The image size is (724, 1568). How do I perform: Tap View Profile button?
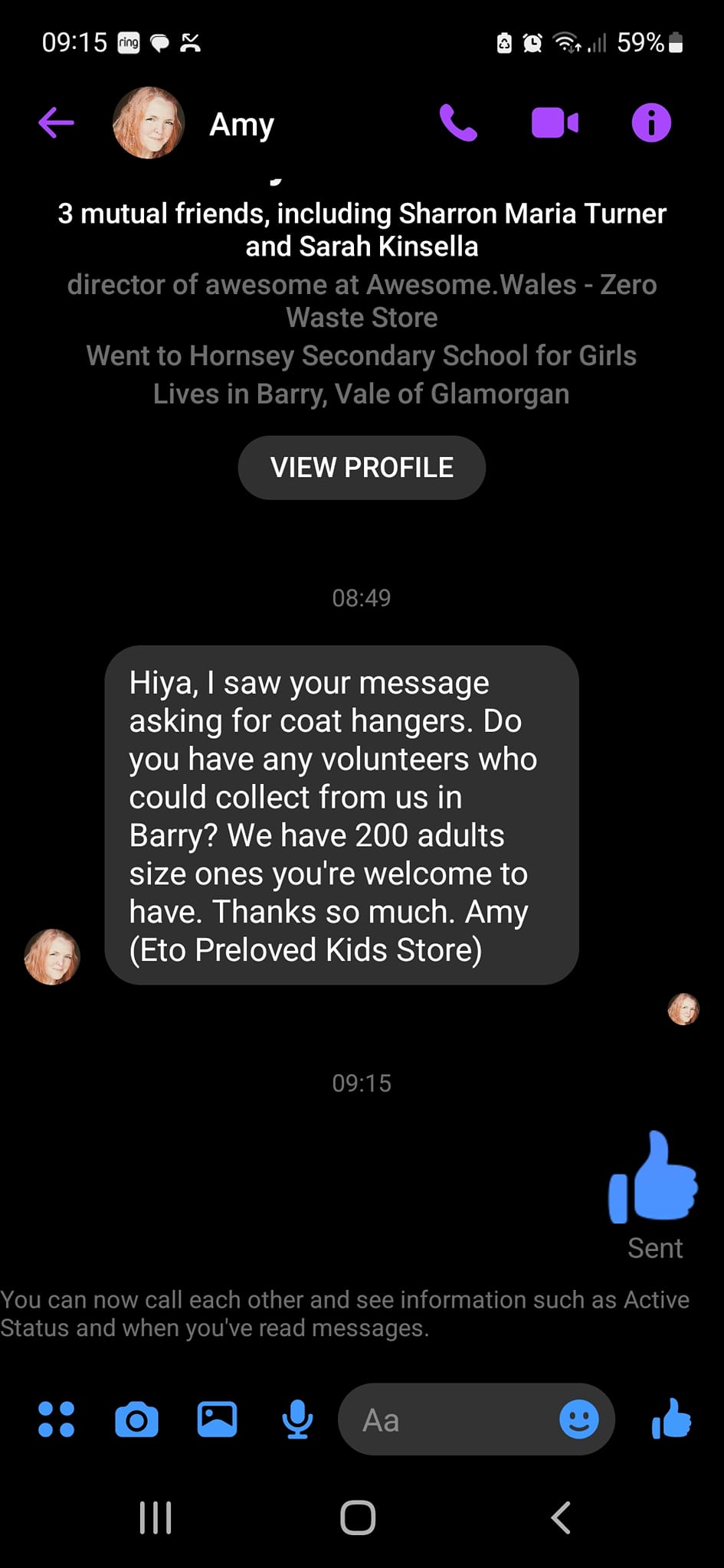362,468
